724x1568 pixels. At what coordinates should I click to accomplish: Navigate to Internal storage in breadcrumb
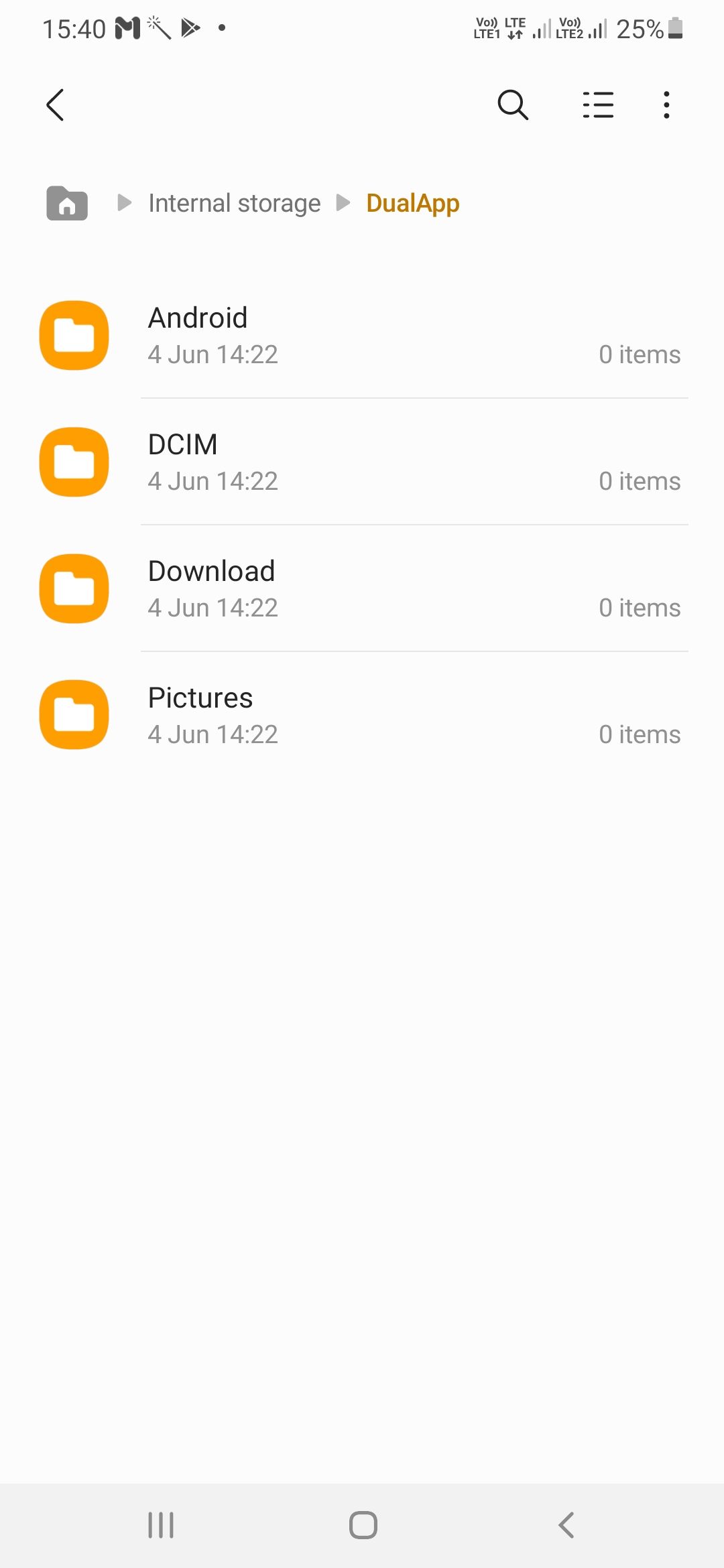click(x=234, y=203)
